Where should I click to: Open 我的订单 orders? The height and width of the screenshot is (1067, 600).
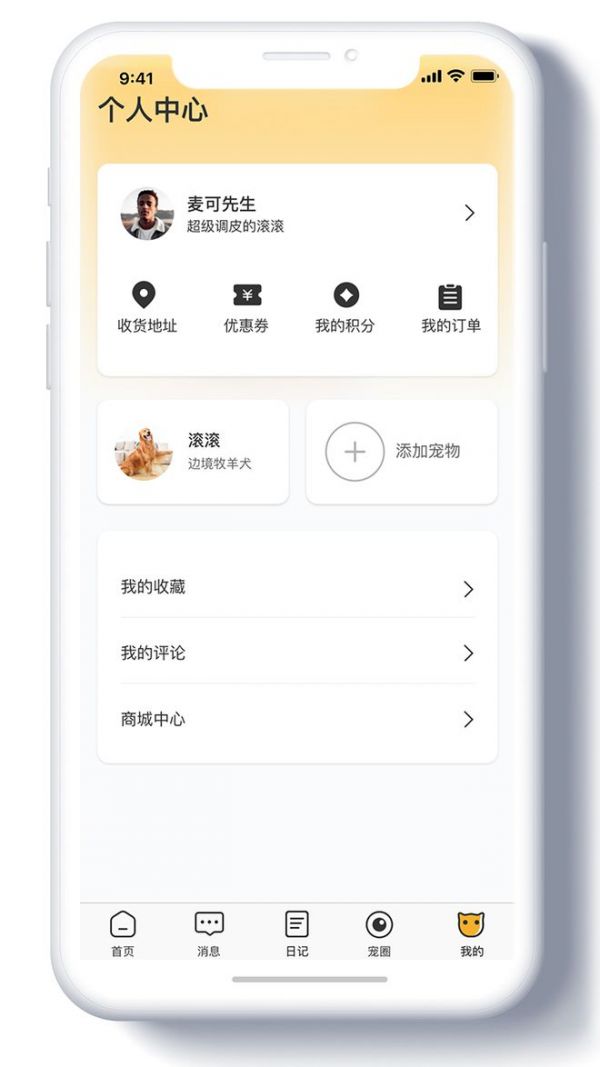[x=450, y=308]
